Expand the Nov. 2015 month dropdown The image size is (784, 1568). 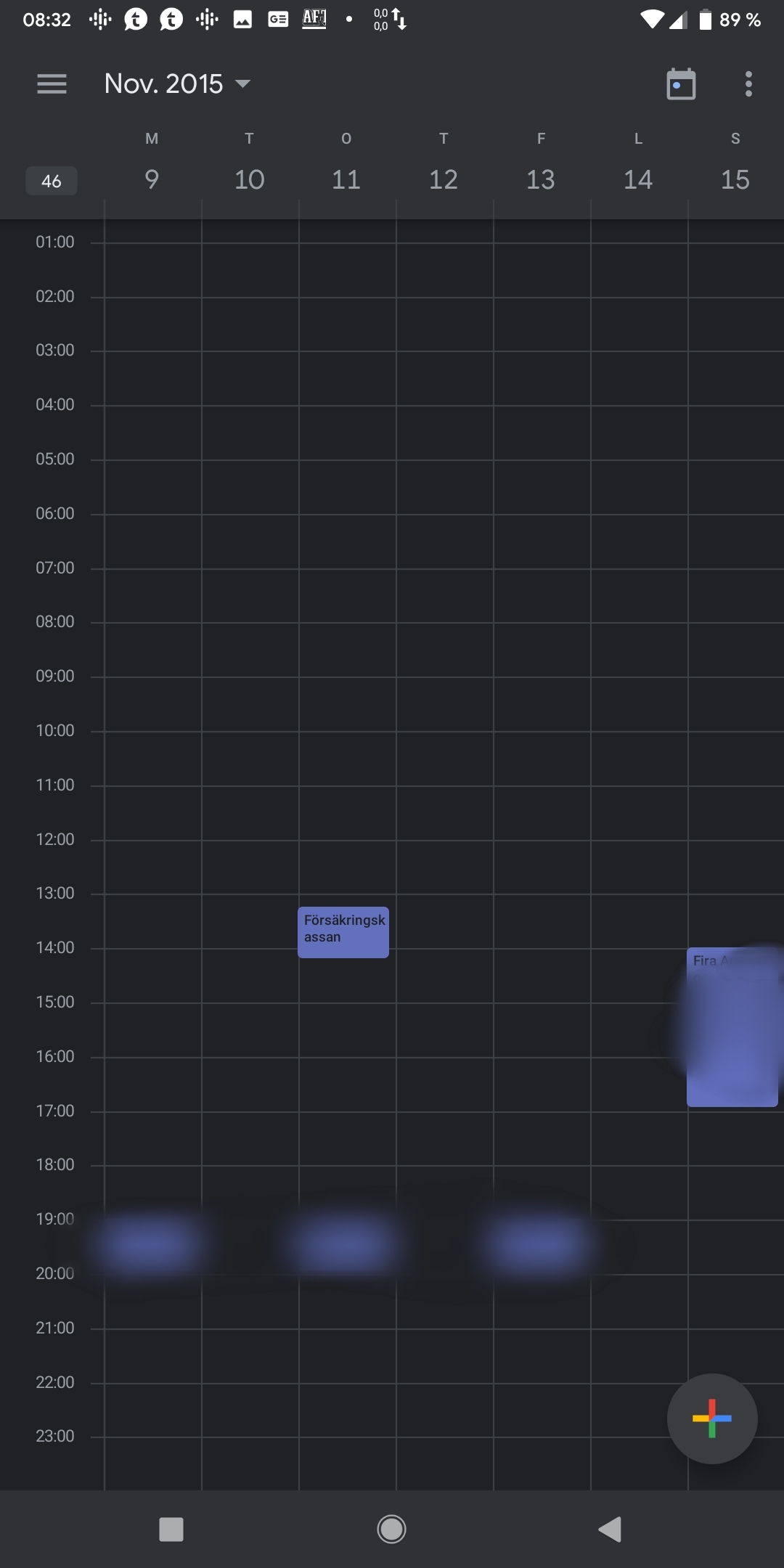coord(177,84)
